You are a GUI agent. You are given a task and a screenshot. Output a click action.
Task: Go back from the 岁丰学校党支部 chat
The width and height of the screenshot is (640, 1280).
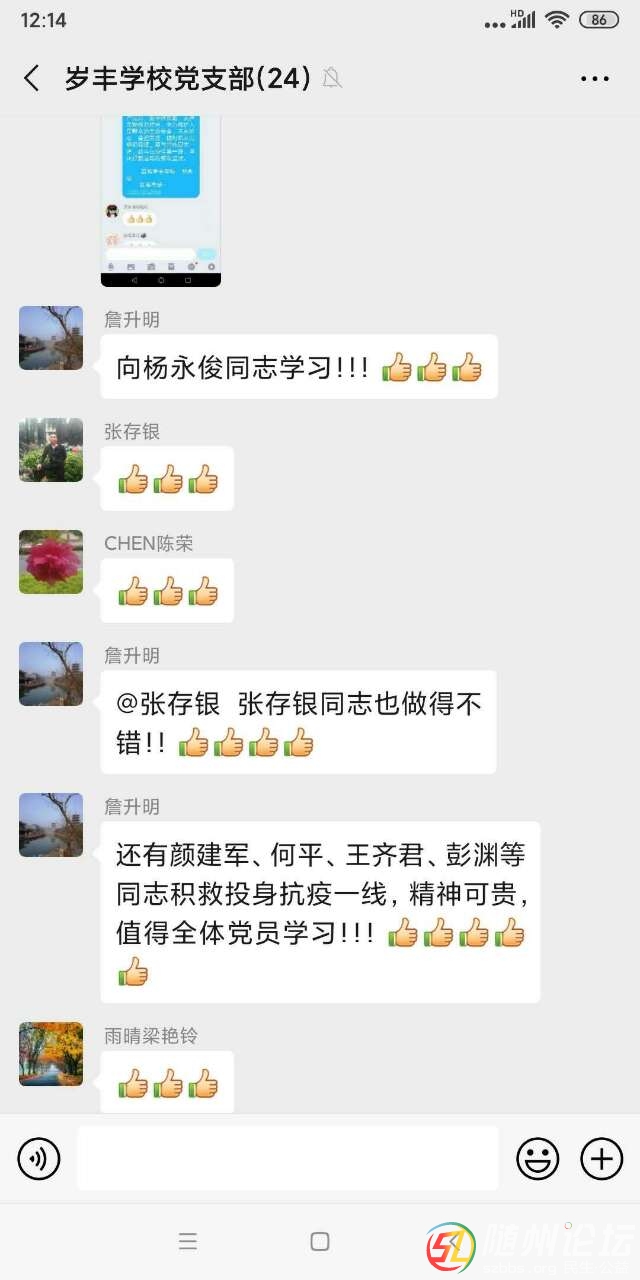coord(32,78)
